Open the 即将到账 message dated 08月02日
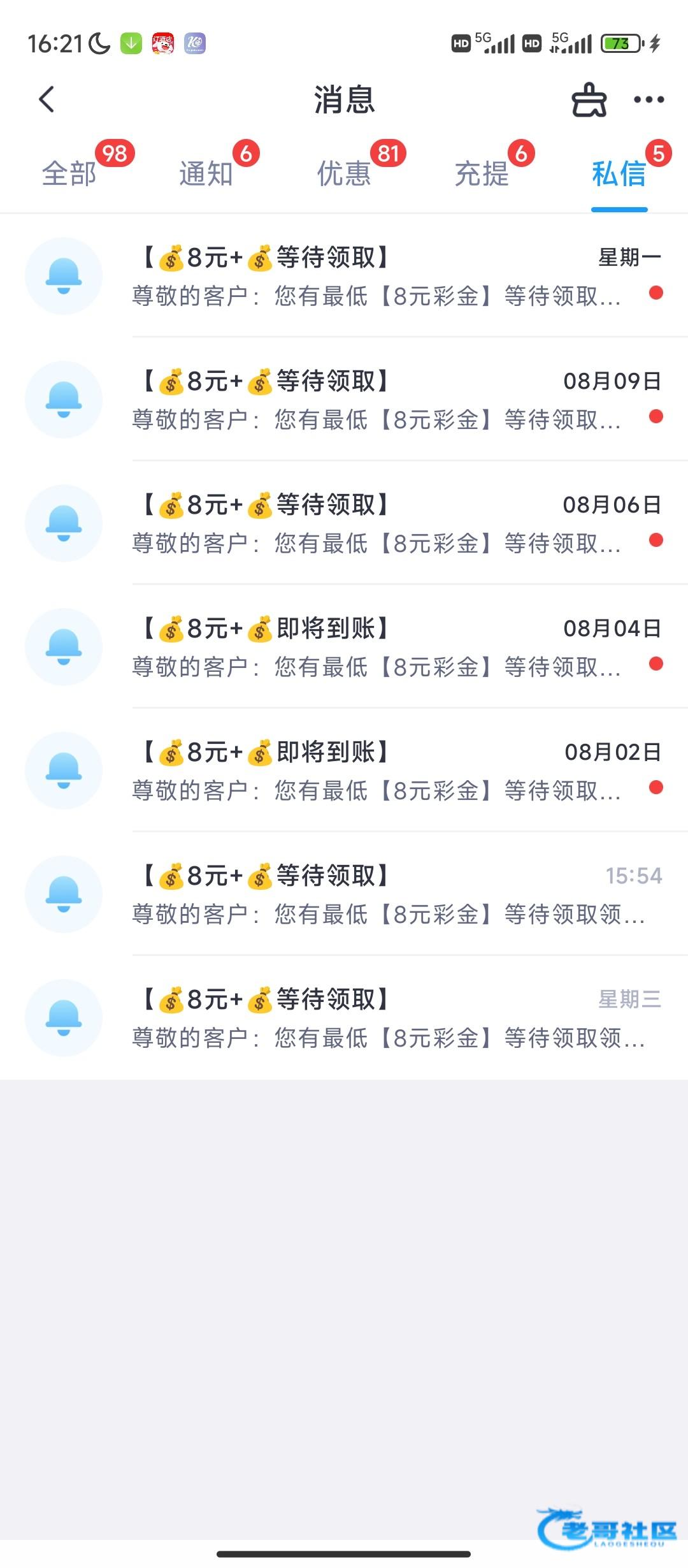The image size is (688, 1568). tap(376, 771)
